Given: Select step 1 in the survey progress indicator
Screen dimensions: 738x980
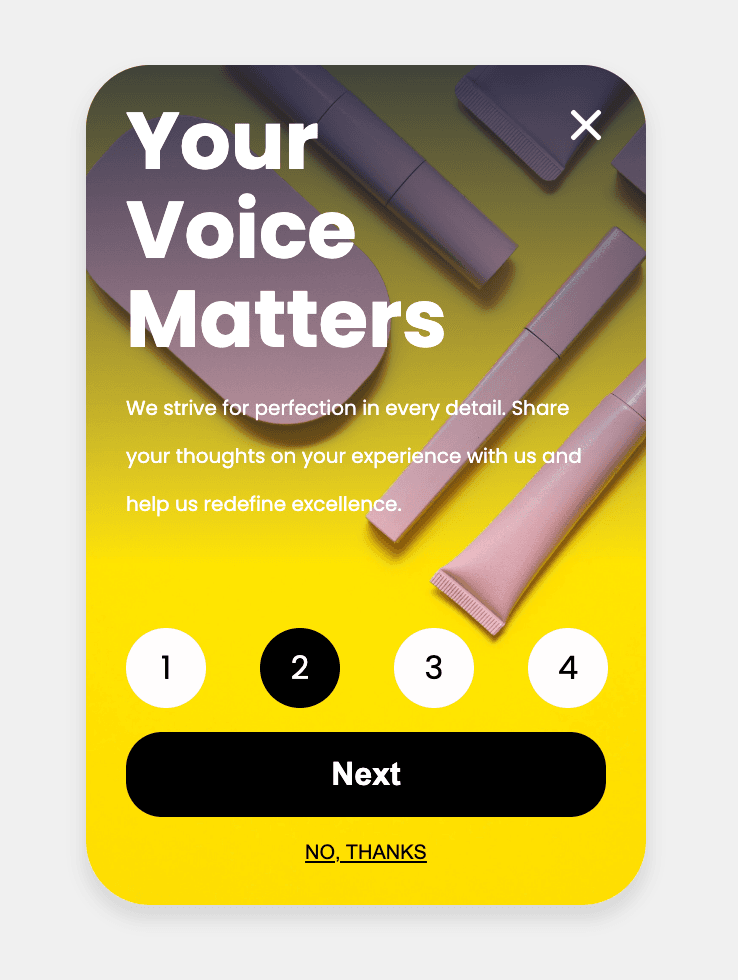Looking at the screenshot, I should tap(165, 668).
